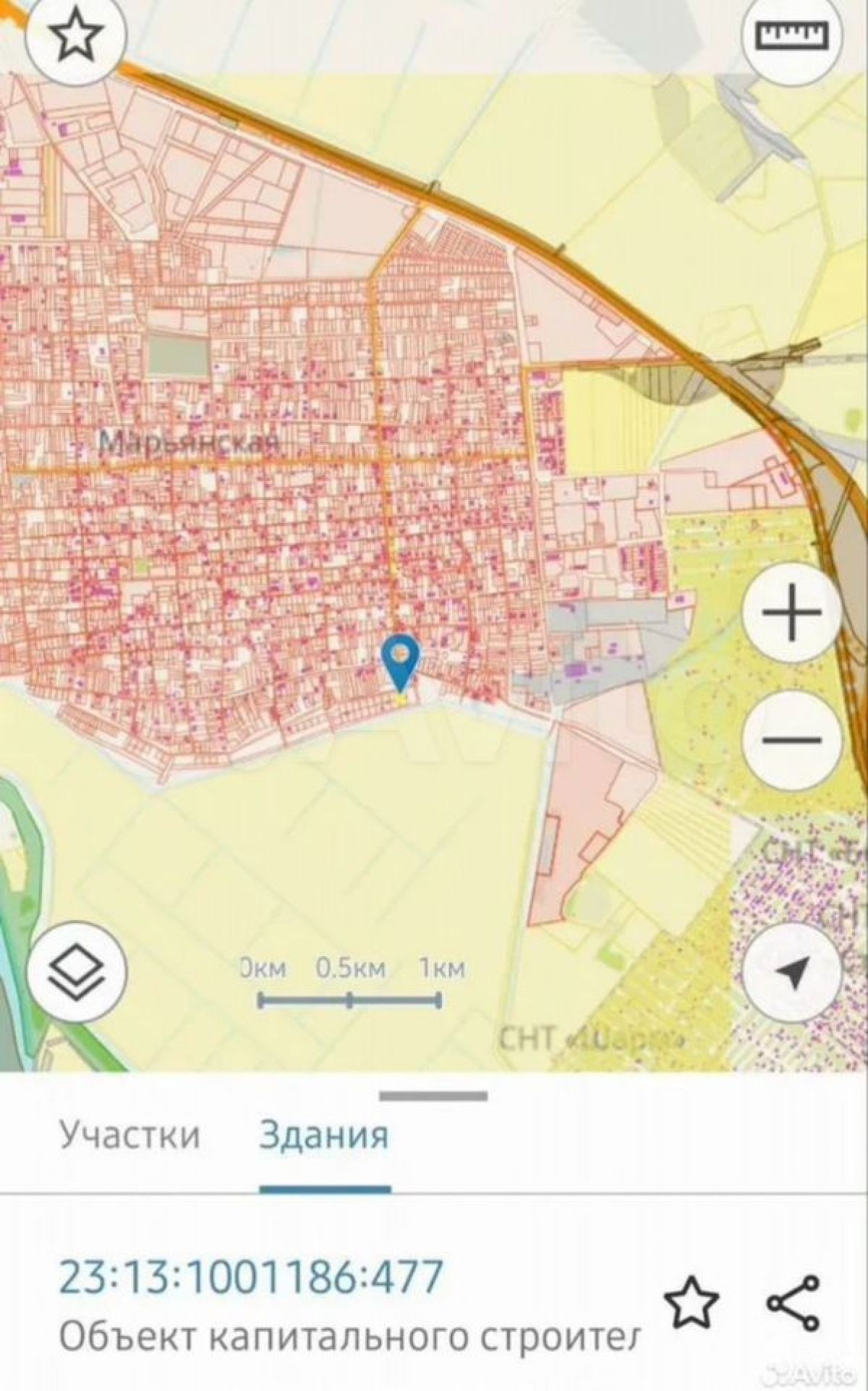Zoom out the map with minus
Screen dimensions: 868x1391
(793, 739)
